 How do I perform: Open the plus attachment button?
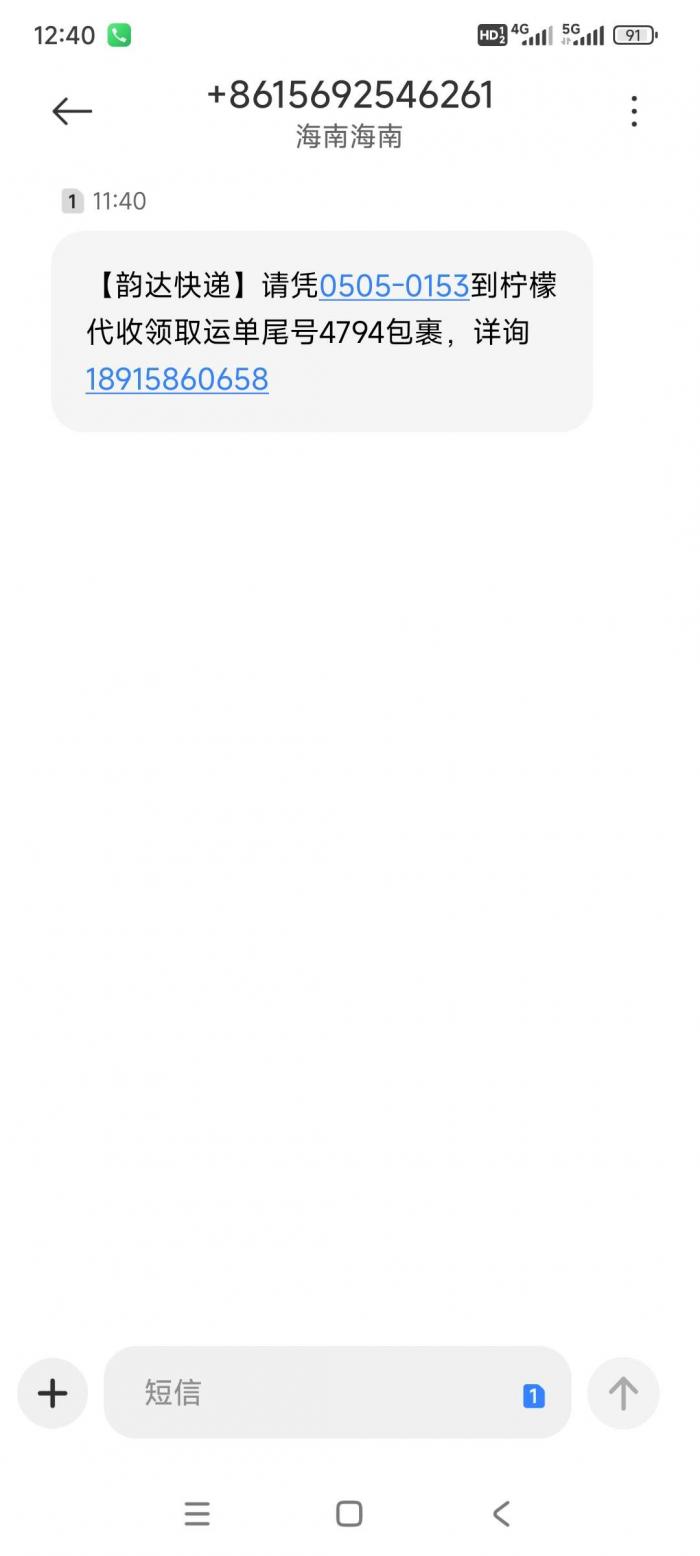point(52,1393)
